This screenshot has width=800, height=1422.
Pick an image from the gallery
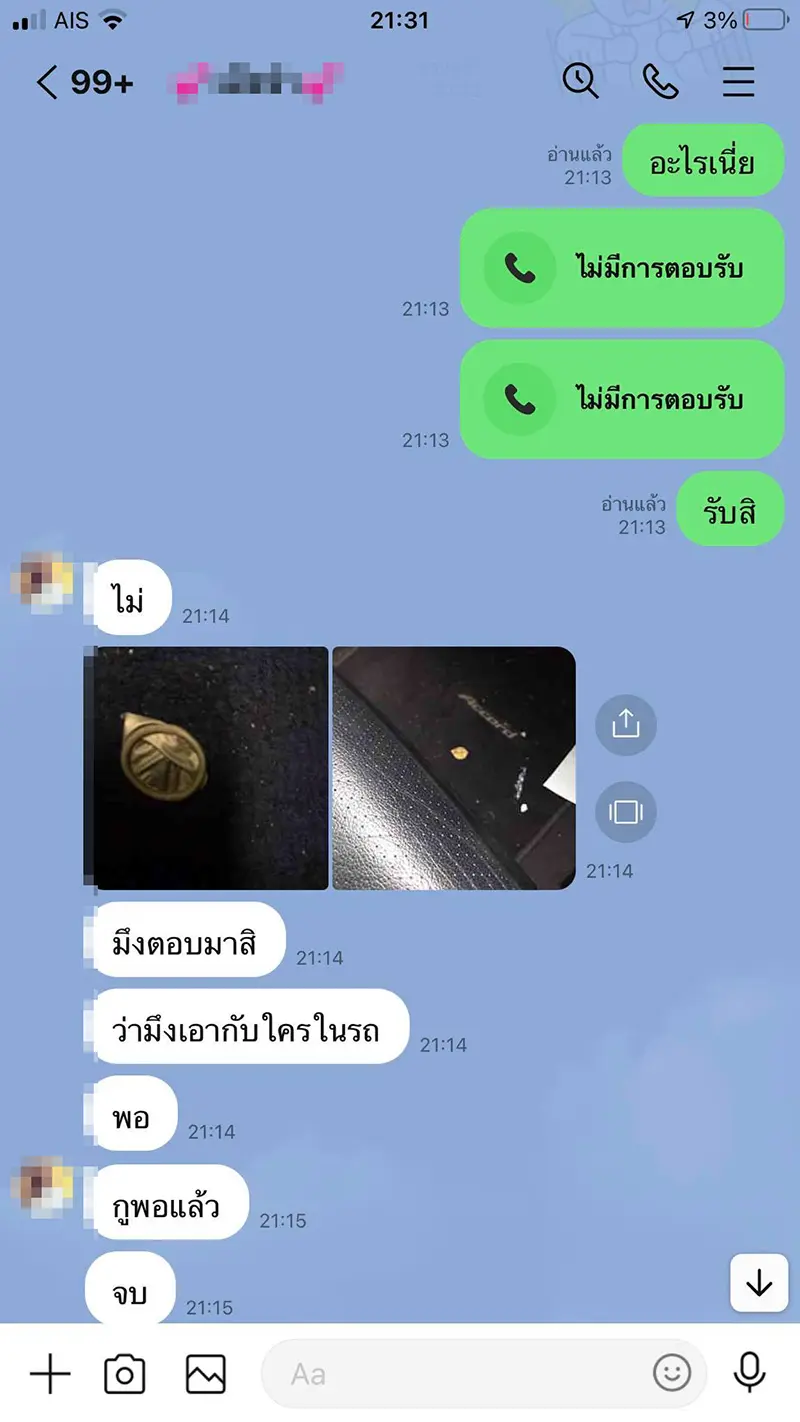pyautogui.click(x=205, y=1375)
